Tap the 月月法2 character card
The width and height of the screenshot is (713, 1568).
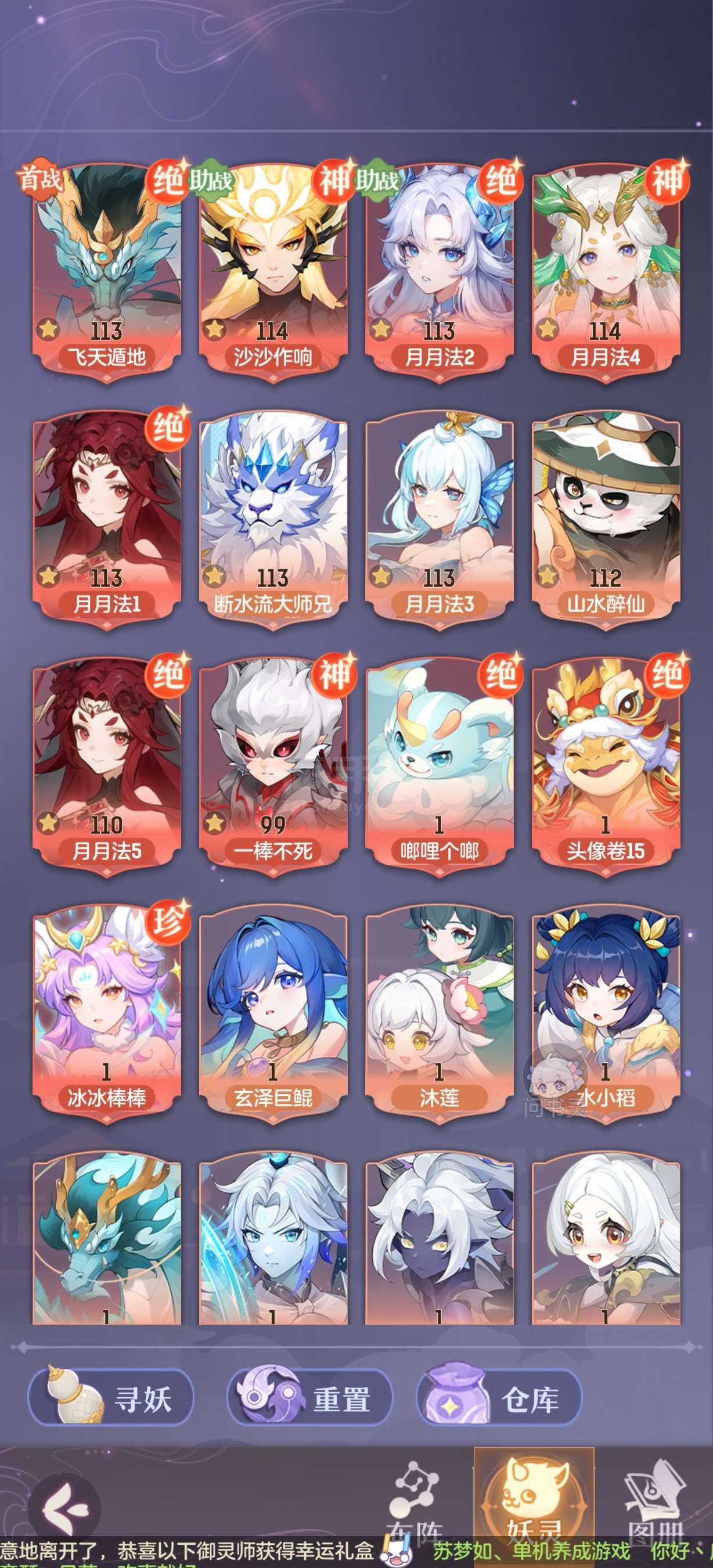coord(439,272)
